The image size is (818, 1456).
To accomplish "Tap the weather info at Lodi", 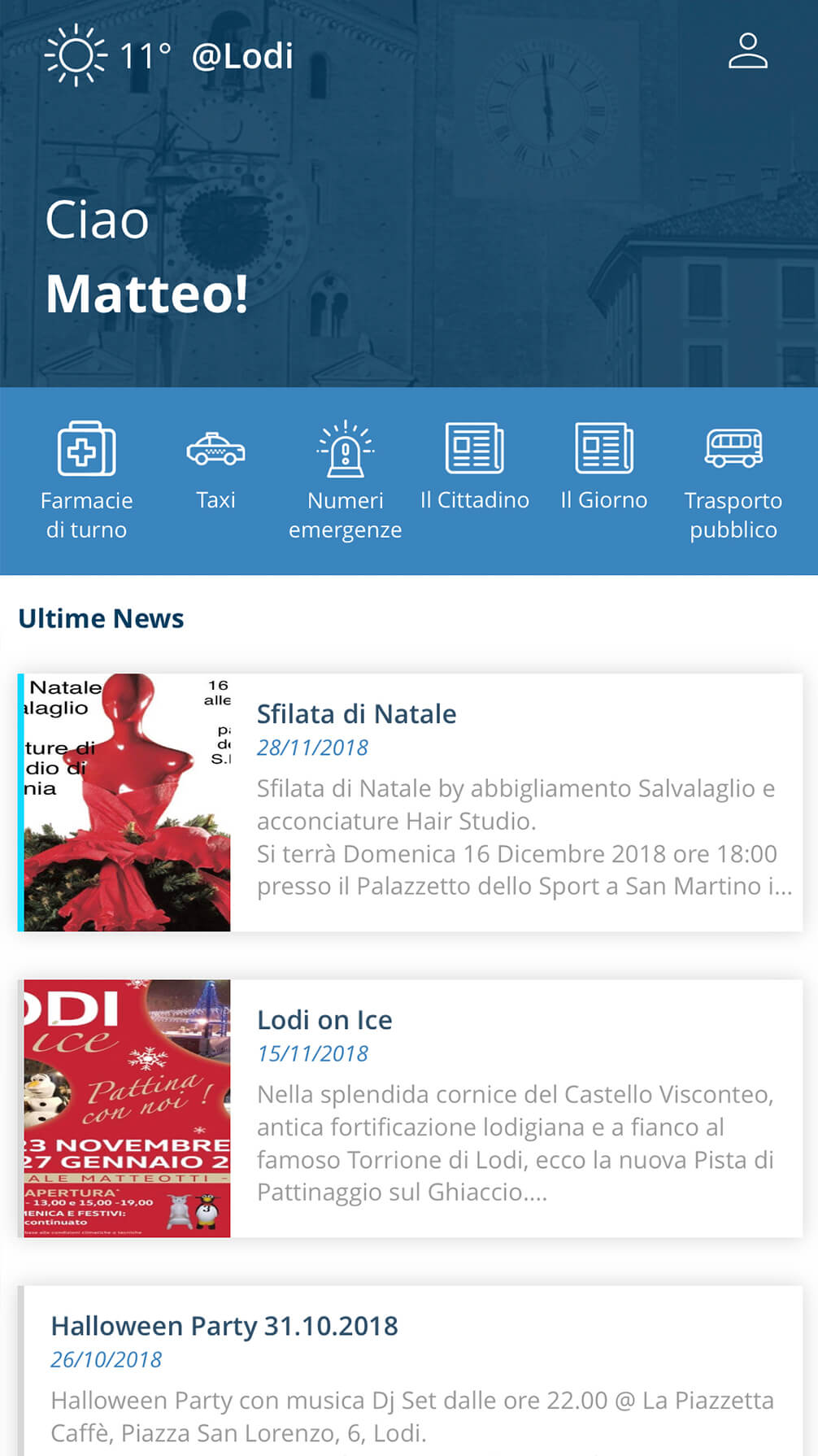I will [169, 55].
